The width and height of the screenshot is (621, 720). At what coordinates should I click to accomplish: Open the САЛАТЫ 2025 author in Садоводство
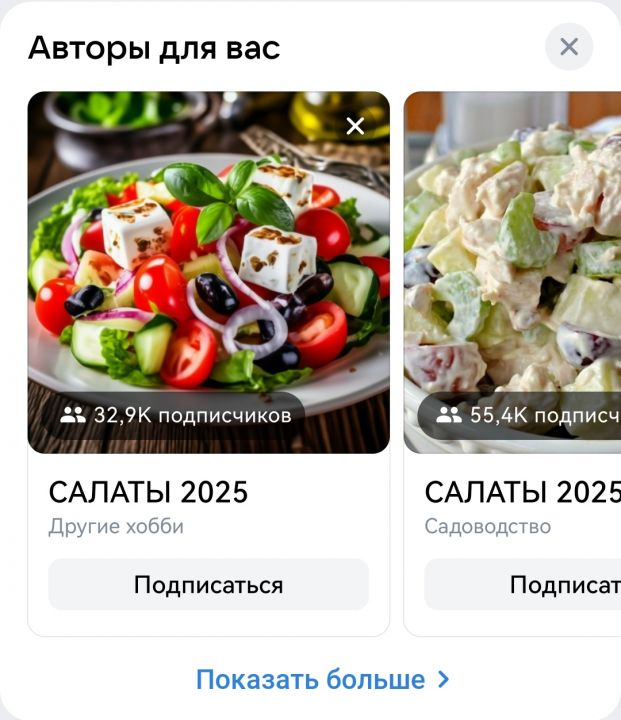point(522,492)
